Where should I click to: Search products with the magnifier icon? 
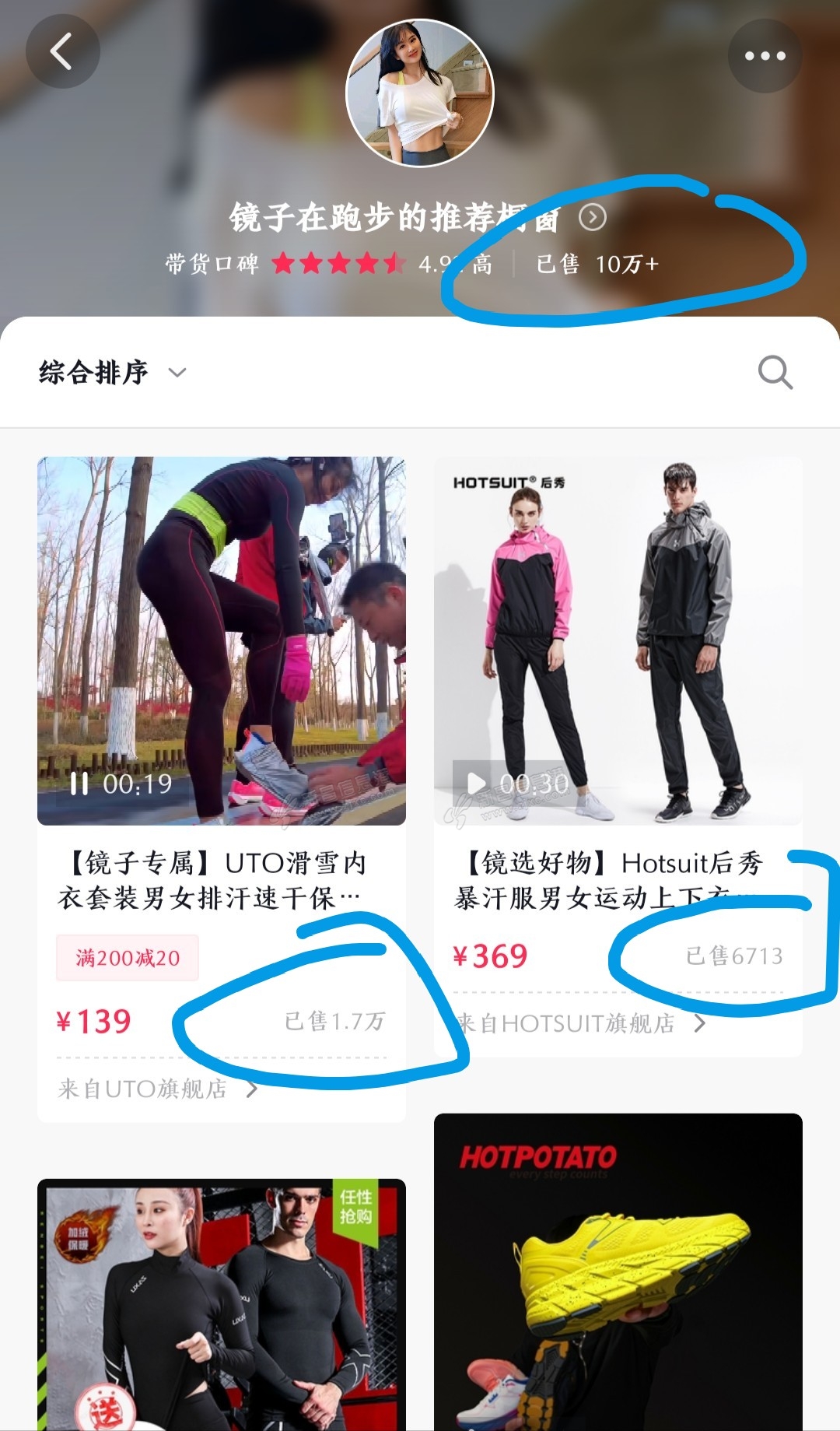[775, 373]
